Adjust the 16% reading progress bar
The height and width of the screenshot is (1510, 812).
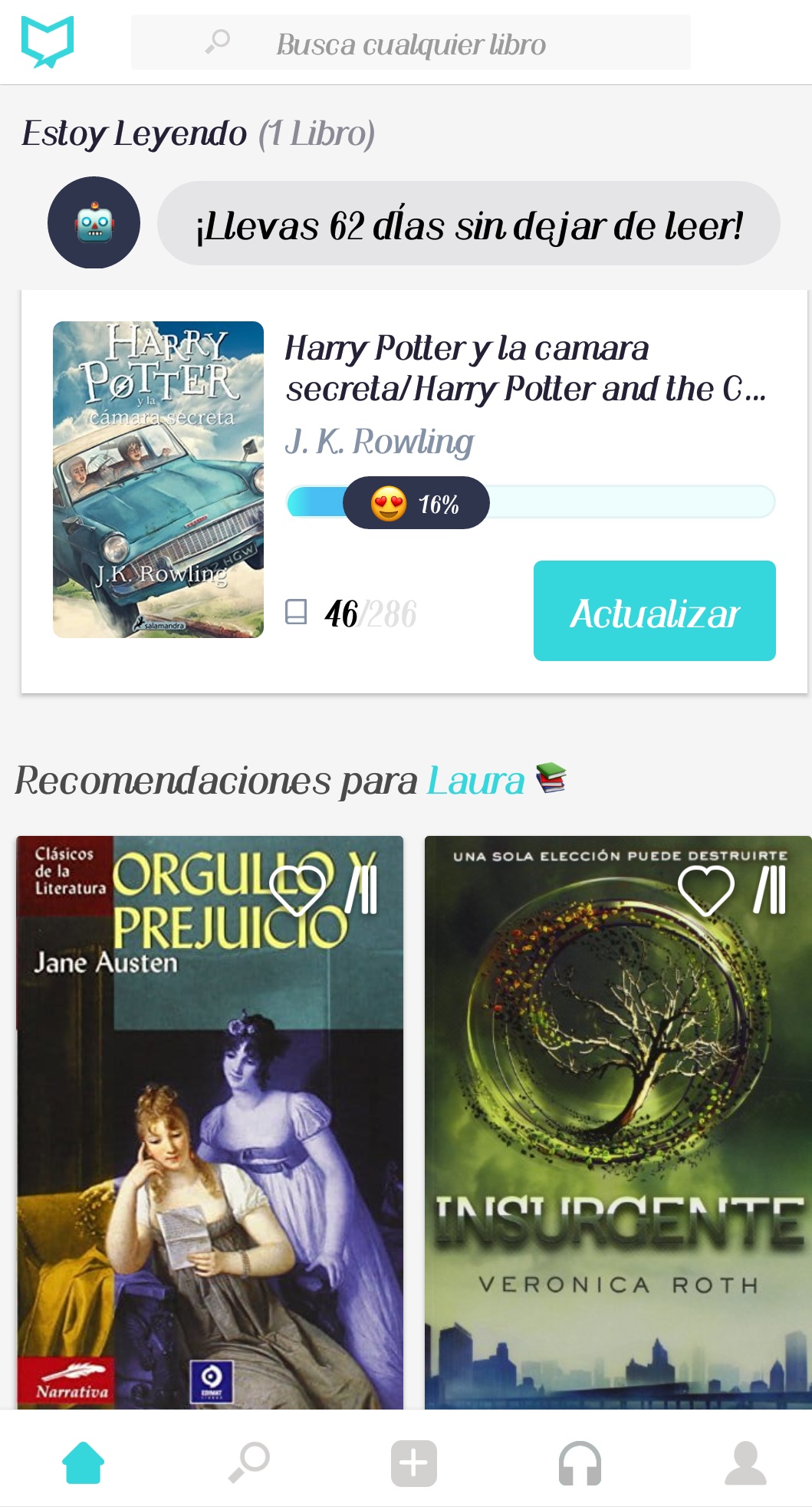coord(529,503)
